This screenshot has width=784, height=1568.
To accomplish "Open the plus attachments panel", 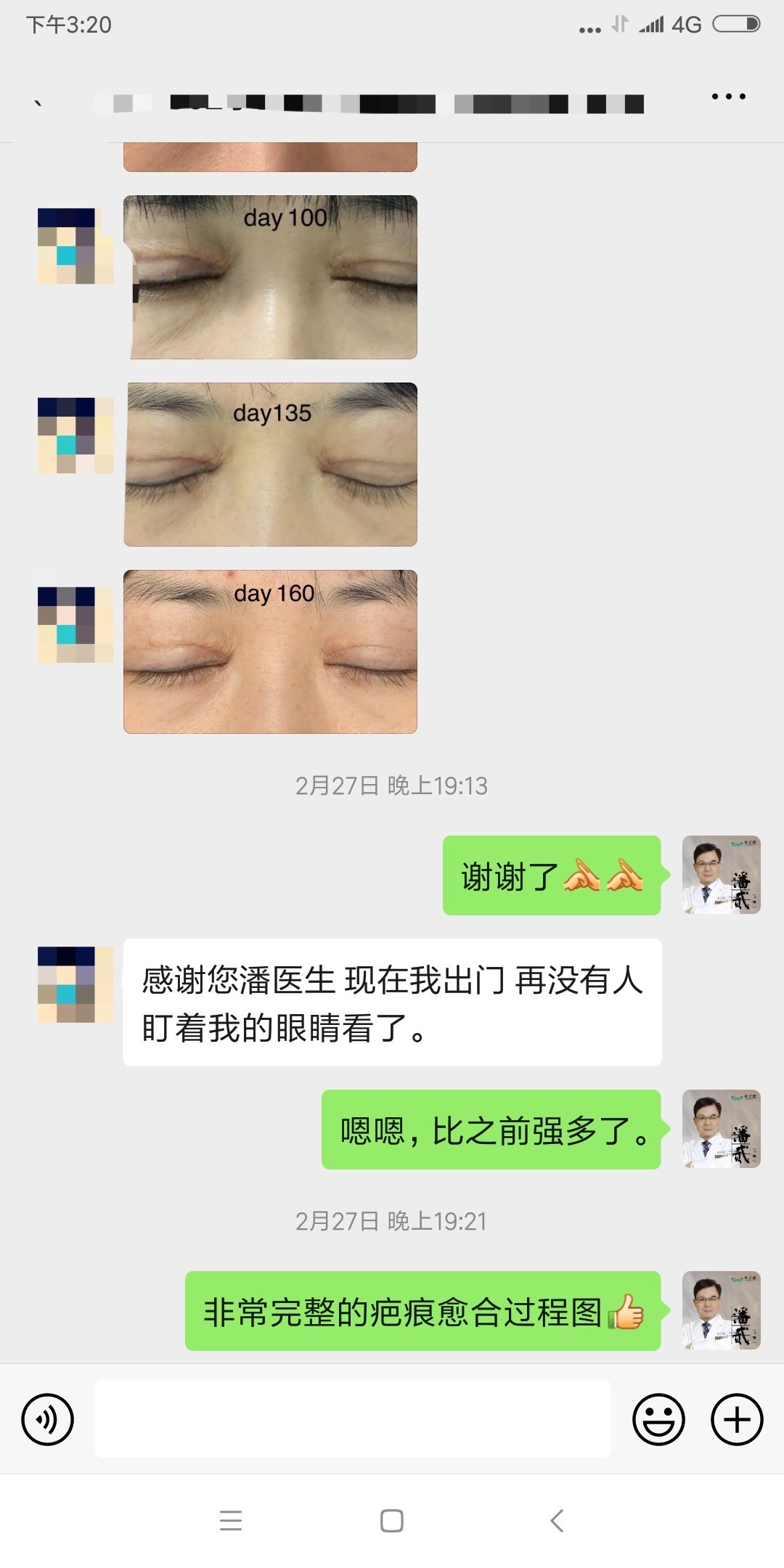I will (736, 1419).
